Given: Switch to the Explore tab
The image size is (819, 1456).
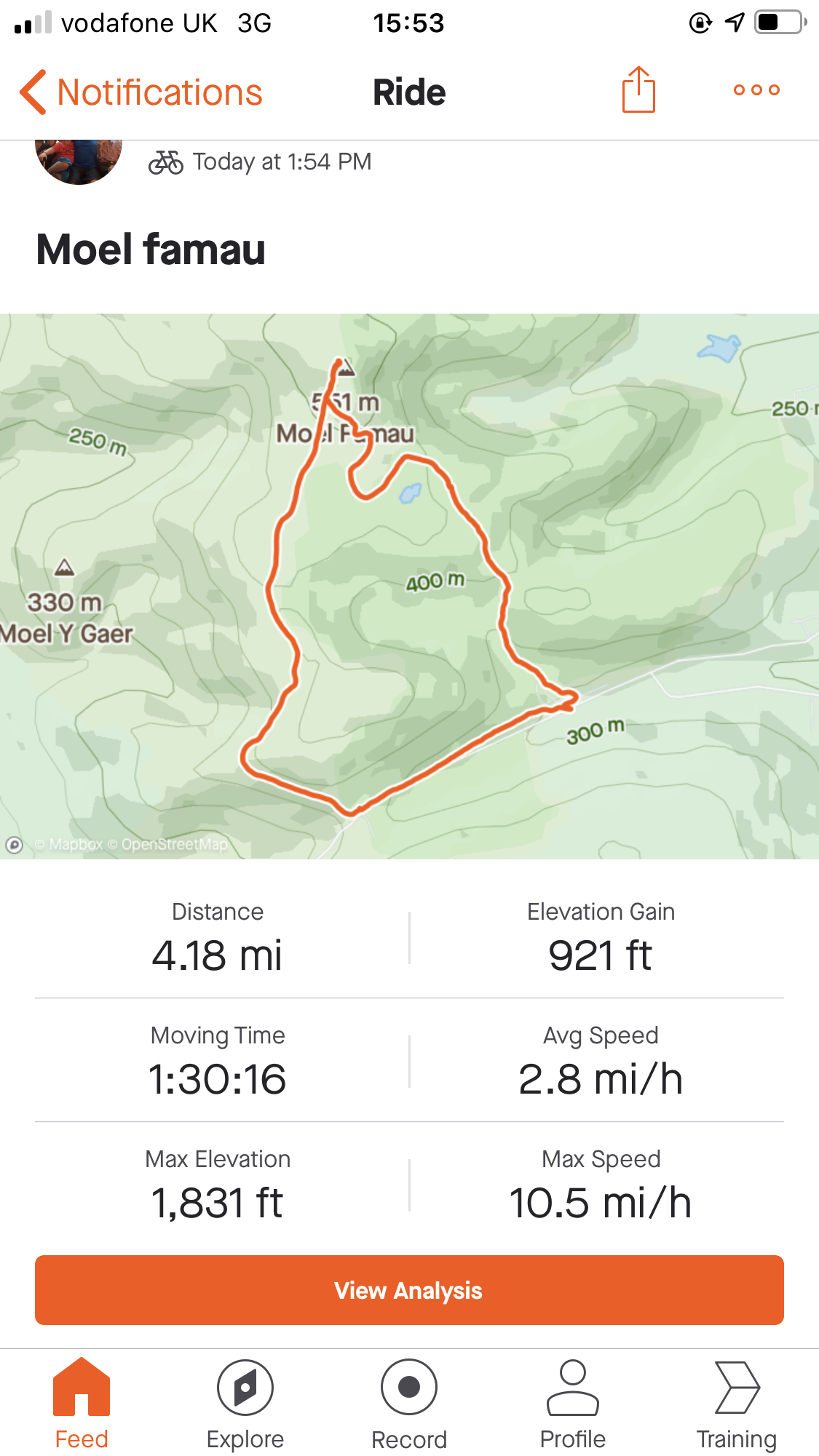Looking at the screenshot, I should click(x=245, y=1405).
